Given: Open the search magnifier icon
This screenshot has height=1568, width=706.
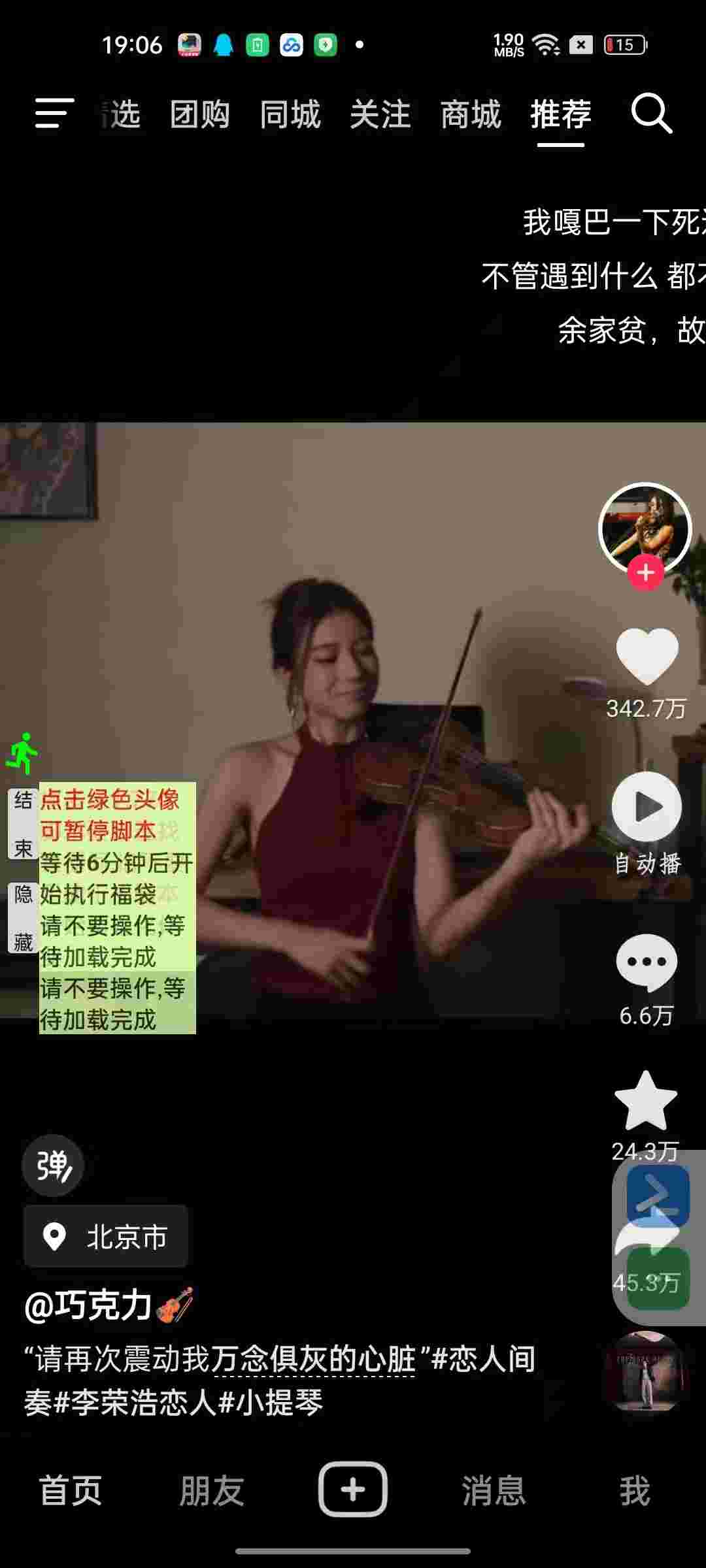Looking at the screenshot, I should [651, 114].
